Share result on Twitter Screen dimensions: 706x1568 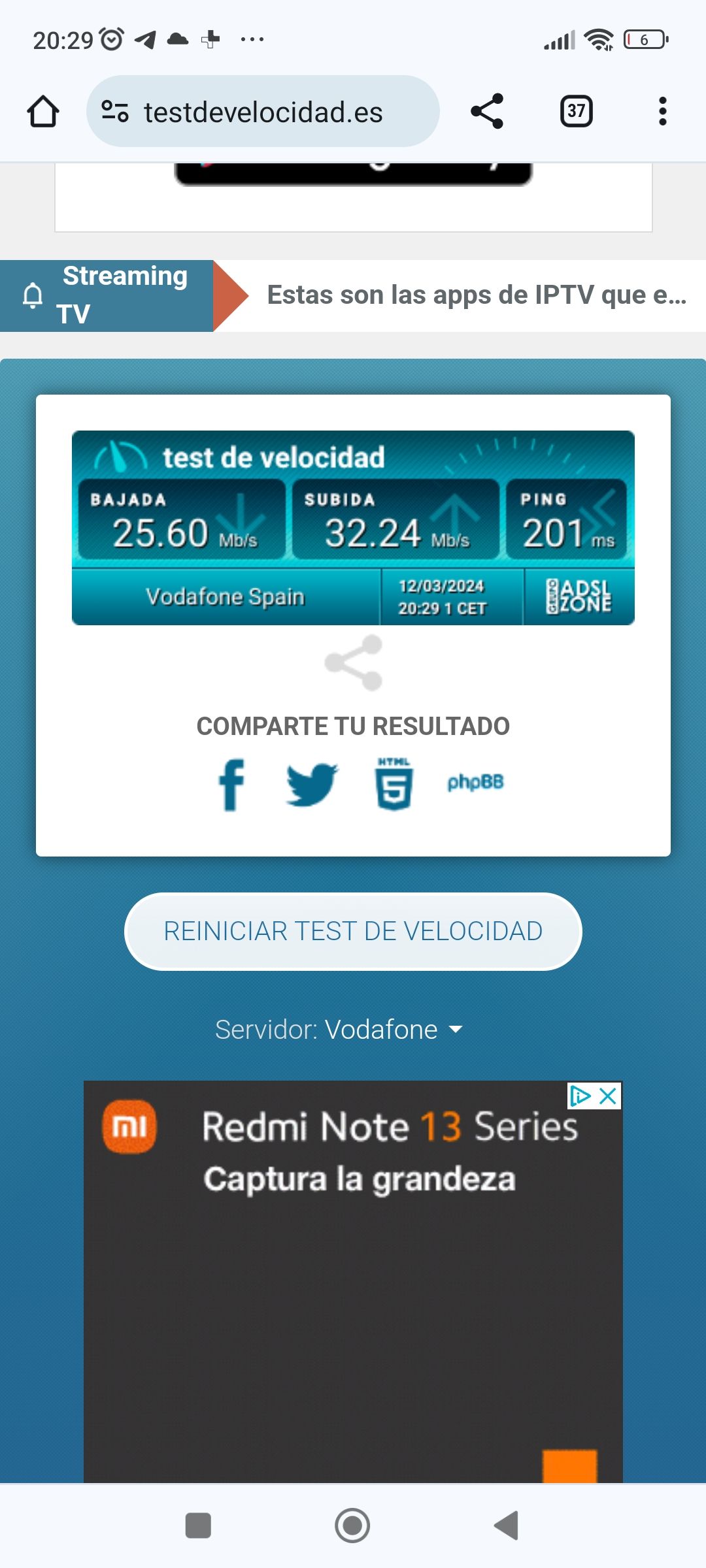pos(312,784)
